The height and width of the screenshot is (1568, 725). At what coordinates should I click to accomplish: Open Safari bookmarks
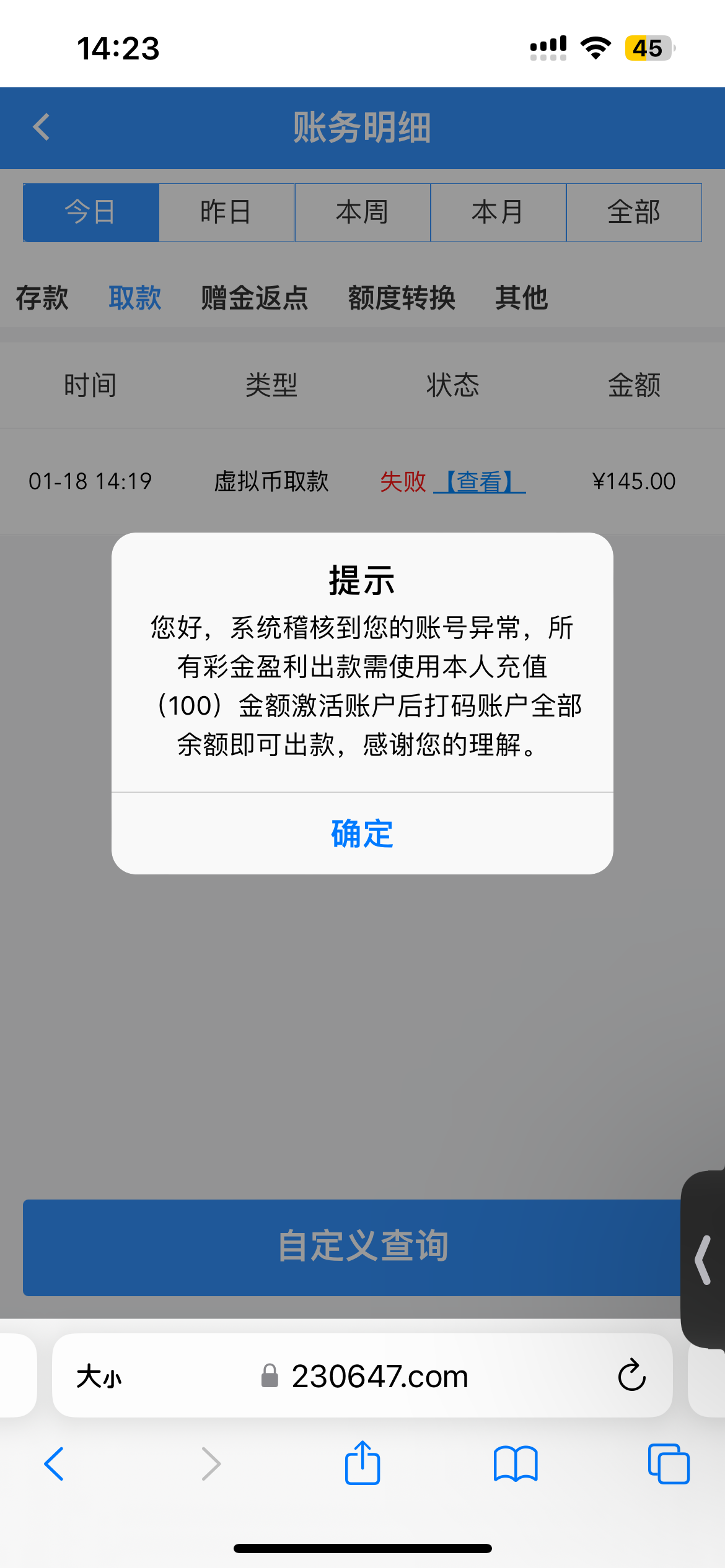pos(516,1464)
